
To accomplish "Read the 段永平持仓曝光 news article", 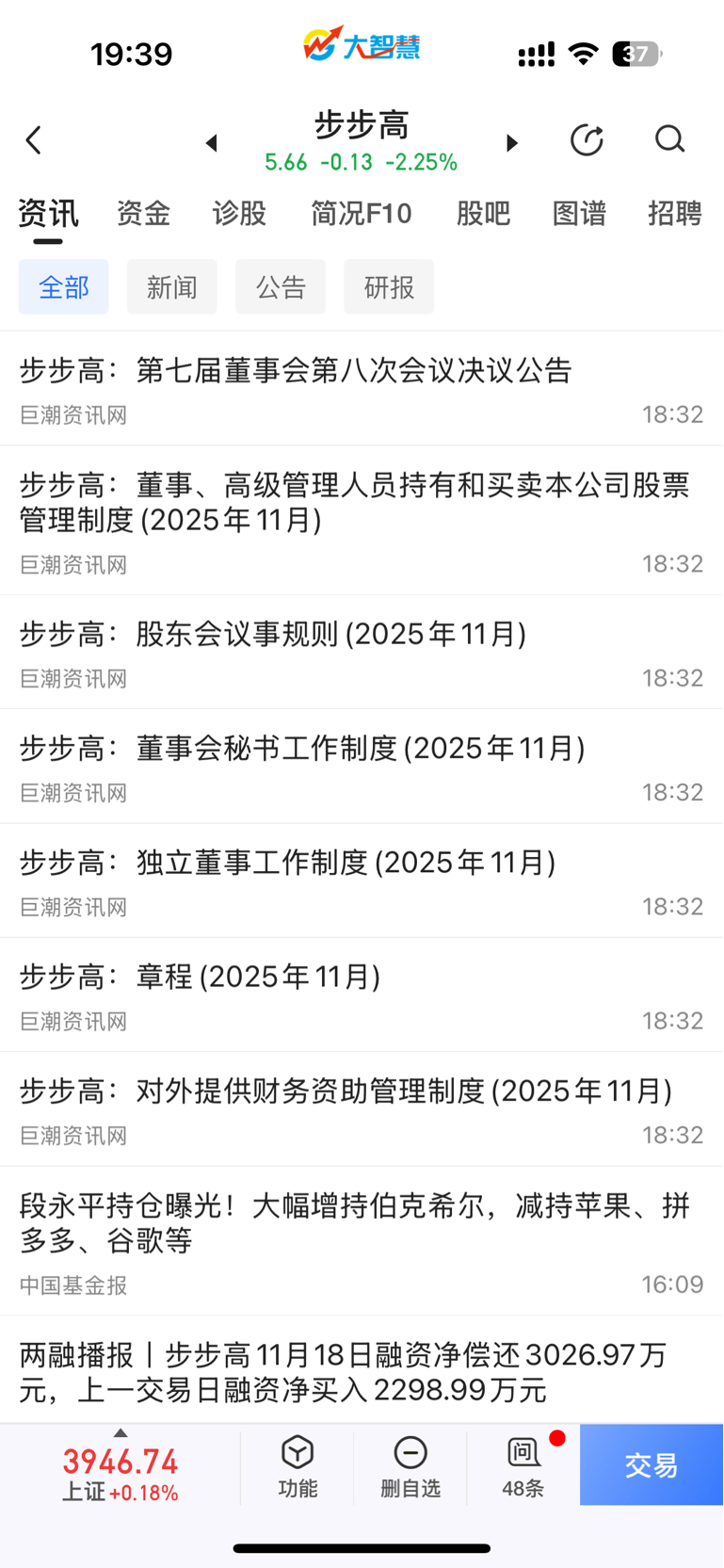I will coord(355,1223).
